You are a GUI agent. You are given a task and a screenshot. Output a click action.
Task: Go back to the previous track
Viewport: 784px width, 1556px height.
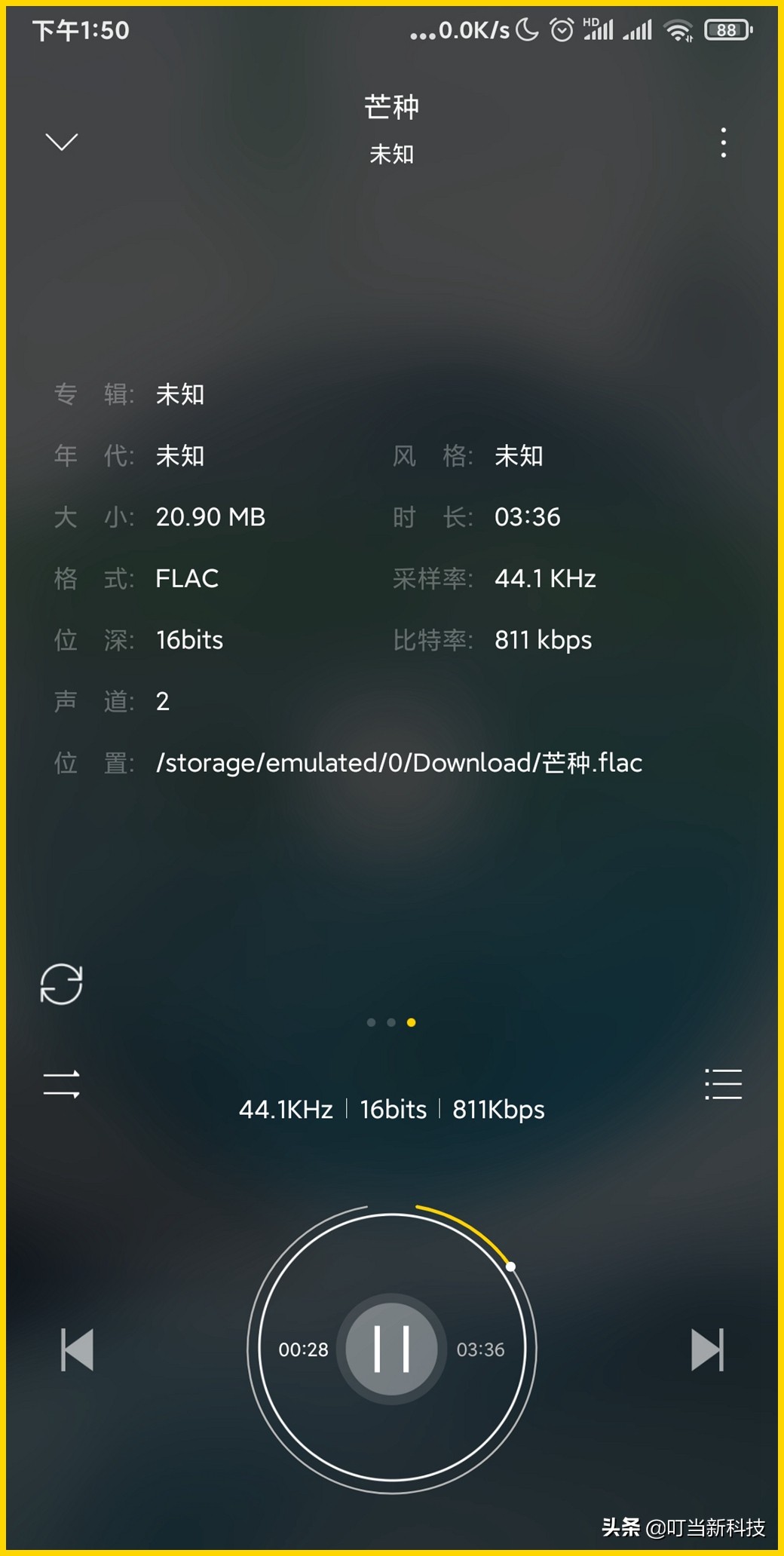pyautogui.click(x=75, y=1349)
